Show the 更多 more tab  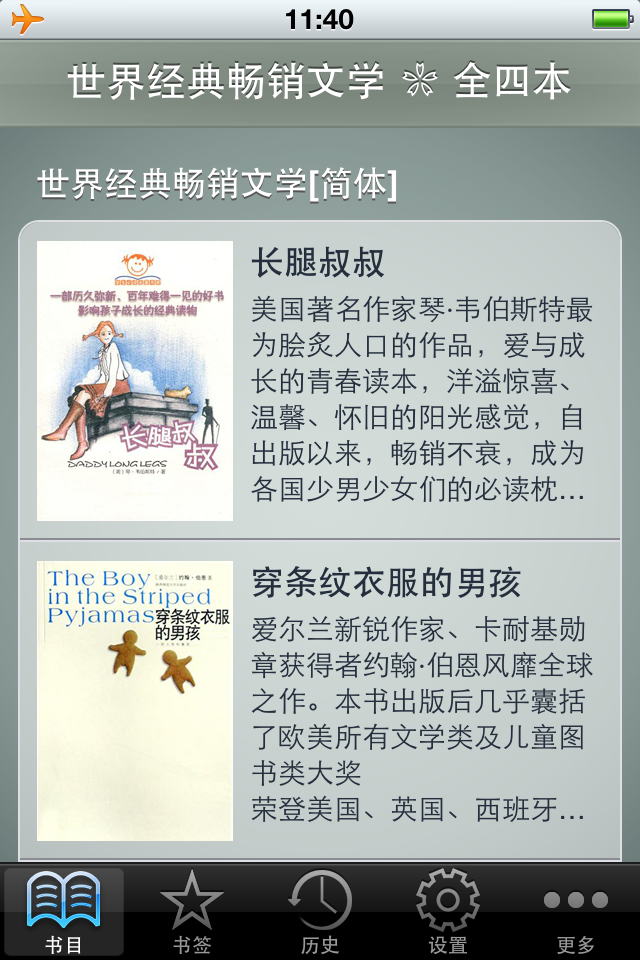[x=576, y=911]
